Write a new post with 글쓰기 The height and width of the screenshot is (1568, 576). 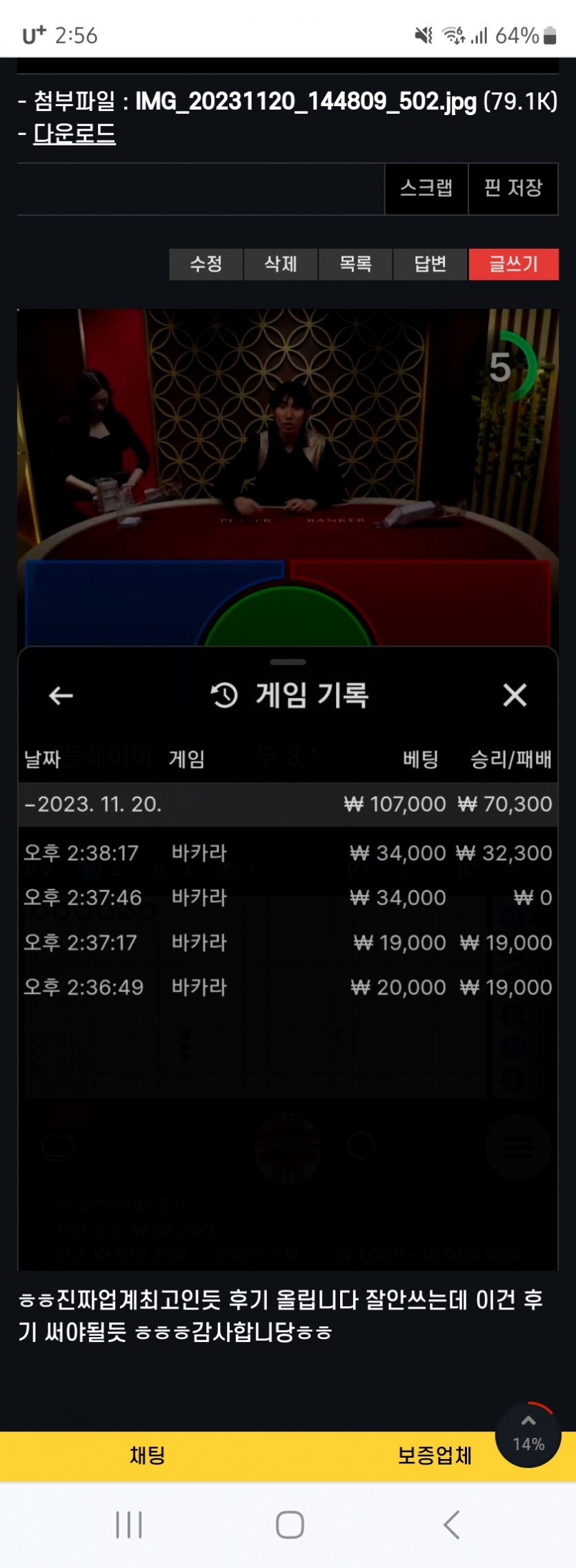tap(514, 264)
